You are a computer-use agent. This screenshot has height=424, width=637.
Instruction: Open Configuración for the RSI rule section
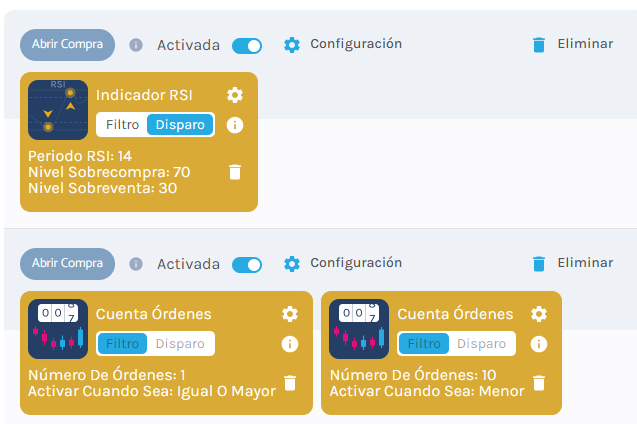pyautogui.click(x=343, y=44)
